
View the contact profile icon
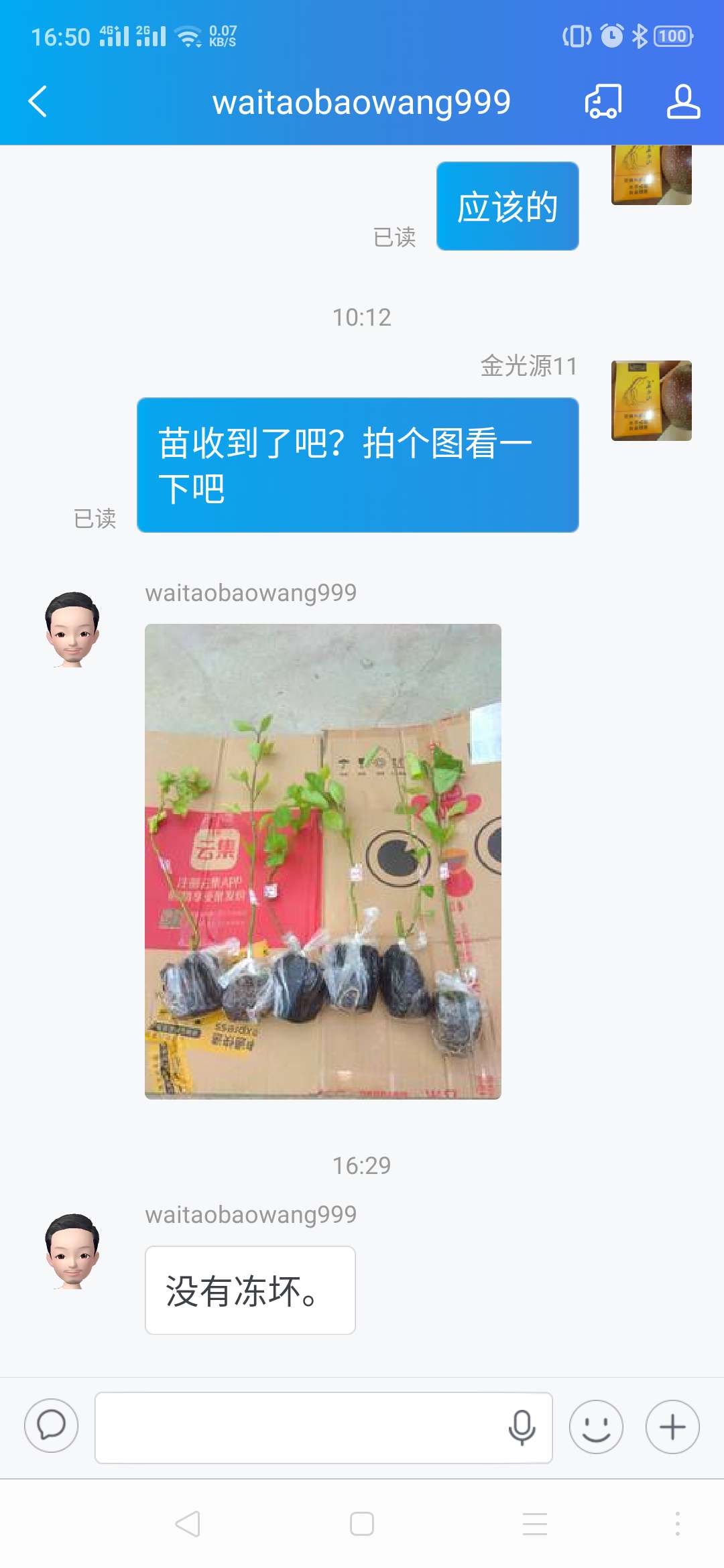point(683,102)
